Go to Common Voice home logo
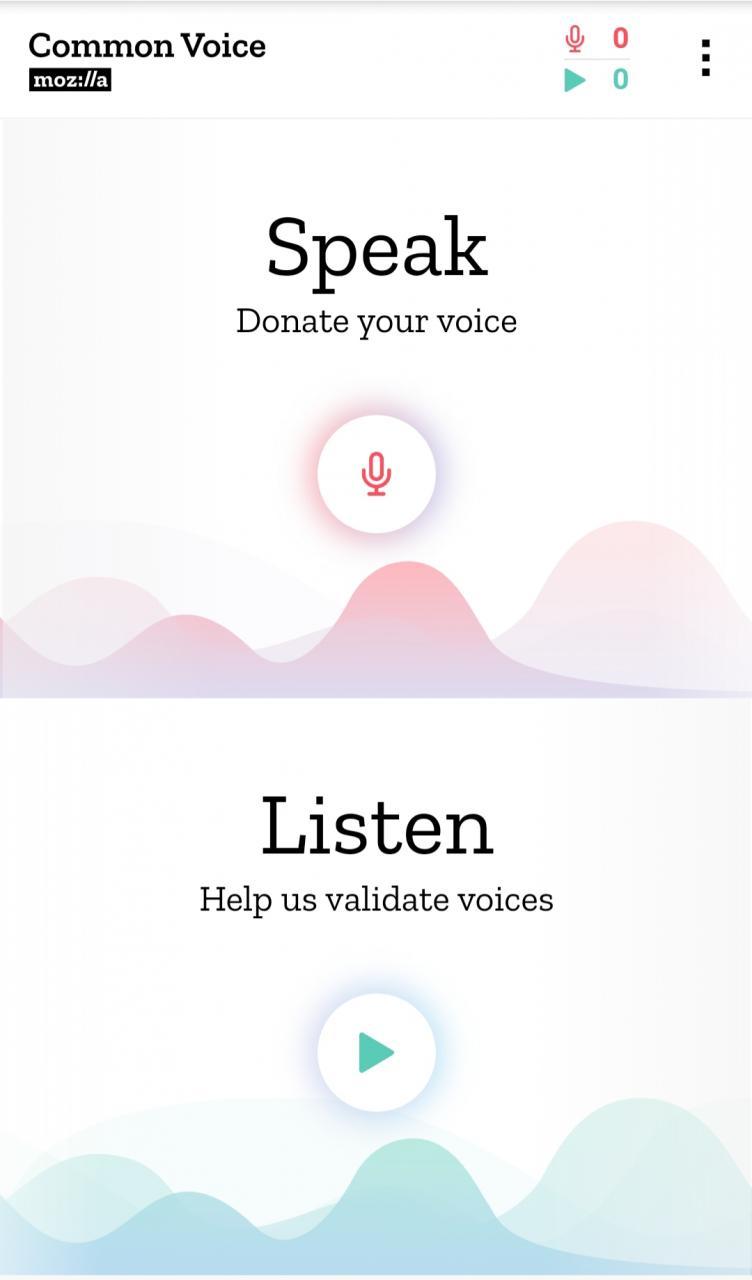The width and height of the screenshot is (752, 1280). coord(147,58)
